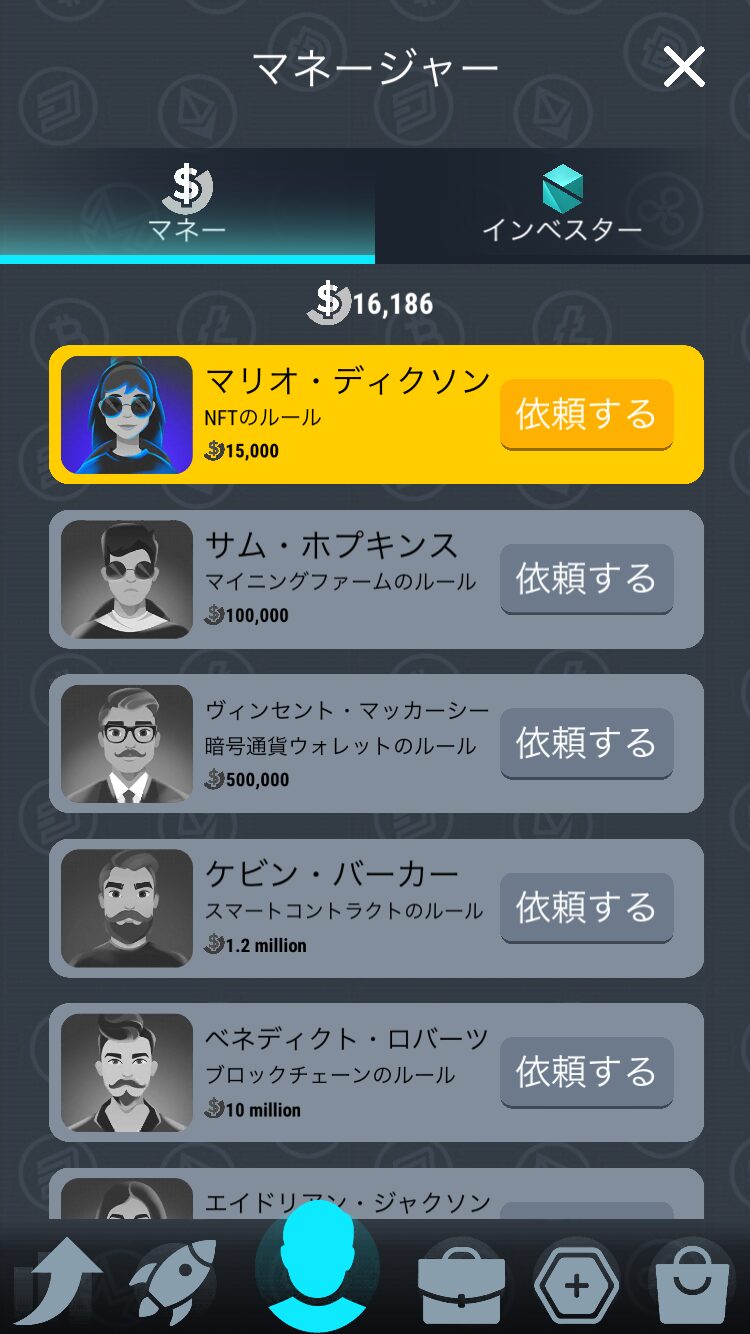Open the shop bag
Viewport: 750px width, 1334px height.
point(692,1285)
